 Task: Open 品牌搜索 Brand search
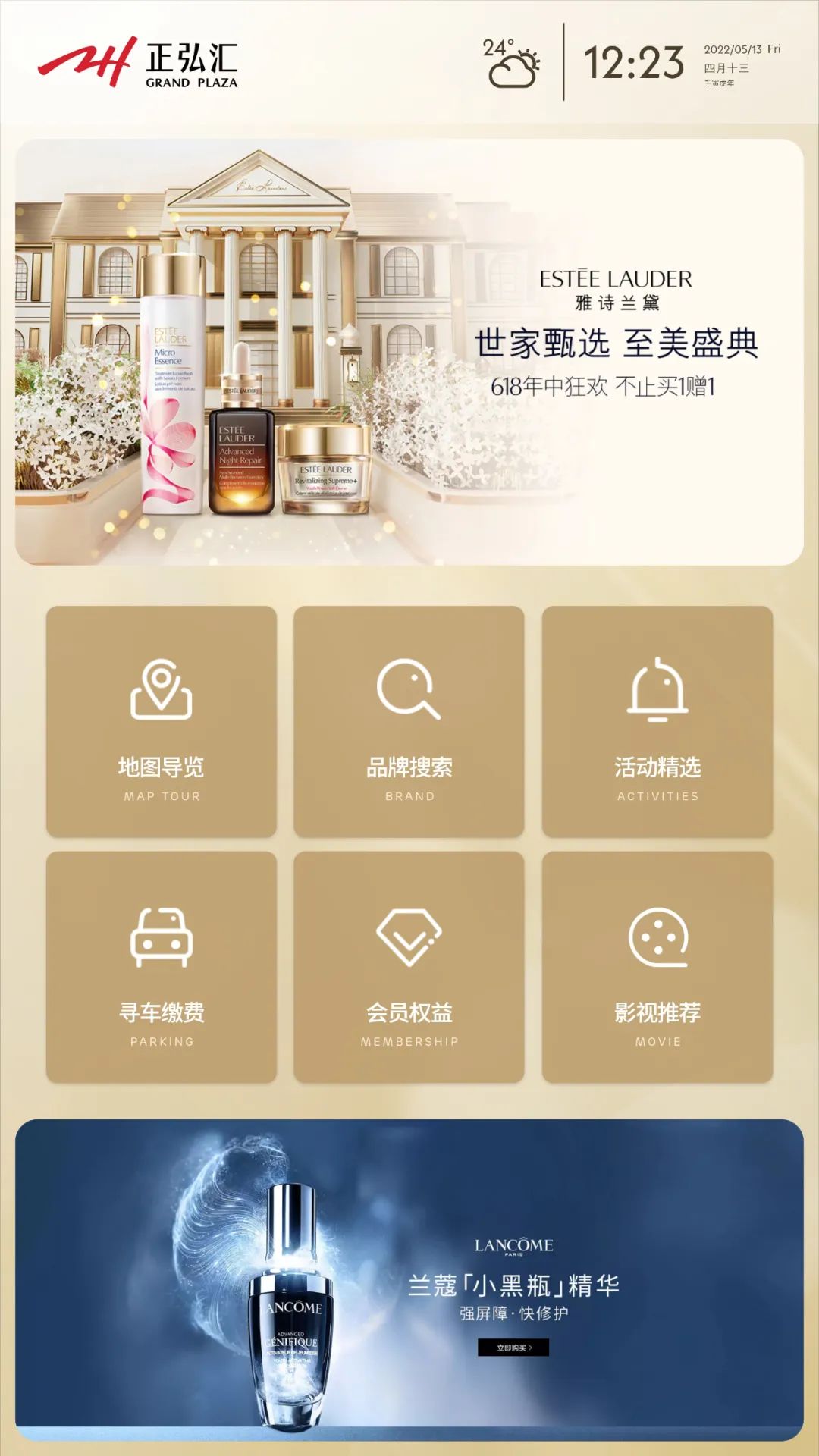(x=409, y=721)
